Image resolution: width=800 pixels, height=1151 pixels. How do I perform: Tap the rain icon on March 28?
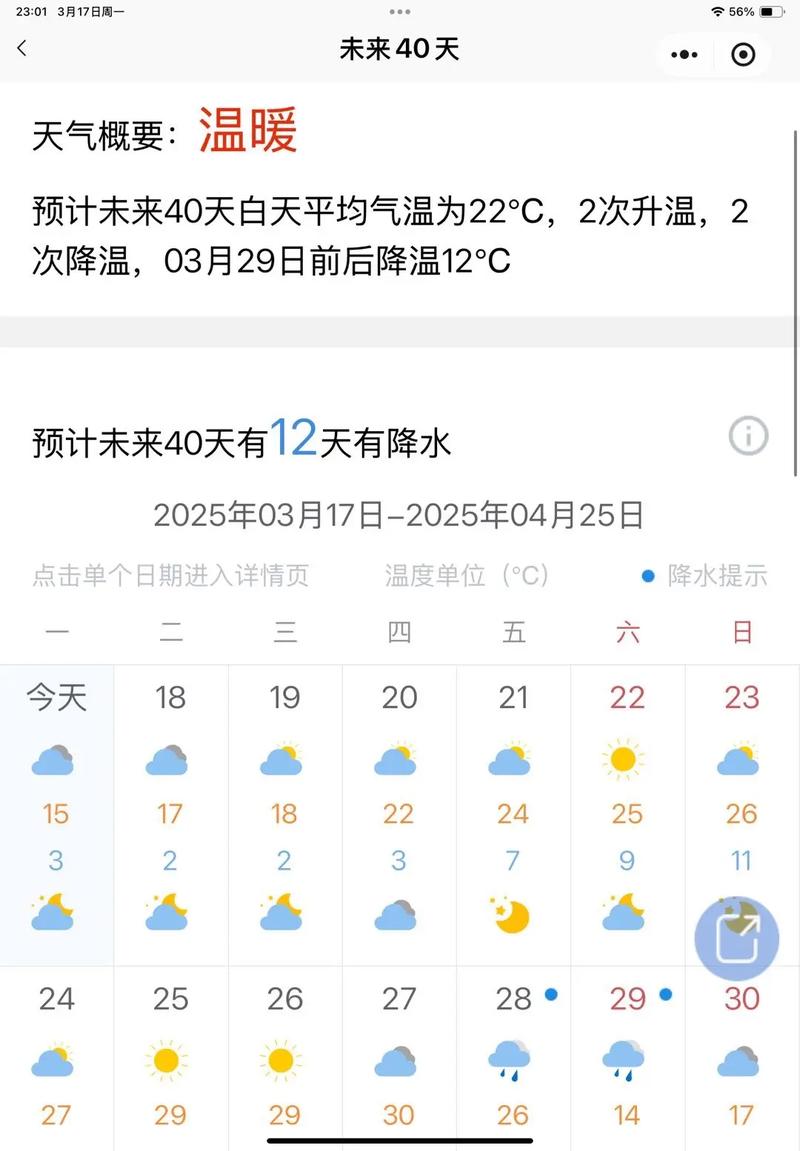512,1061
